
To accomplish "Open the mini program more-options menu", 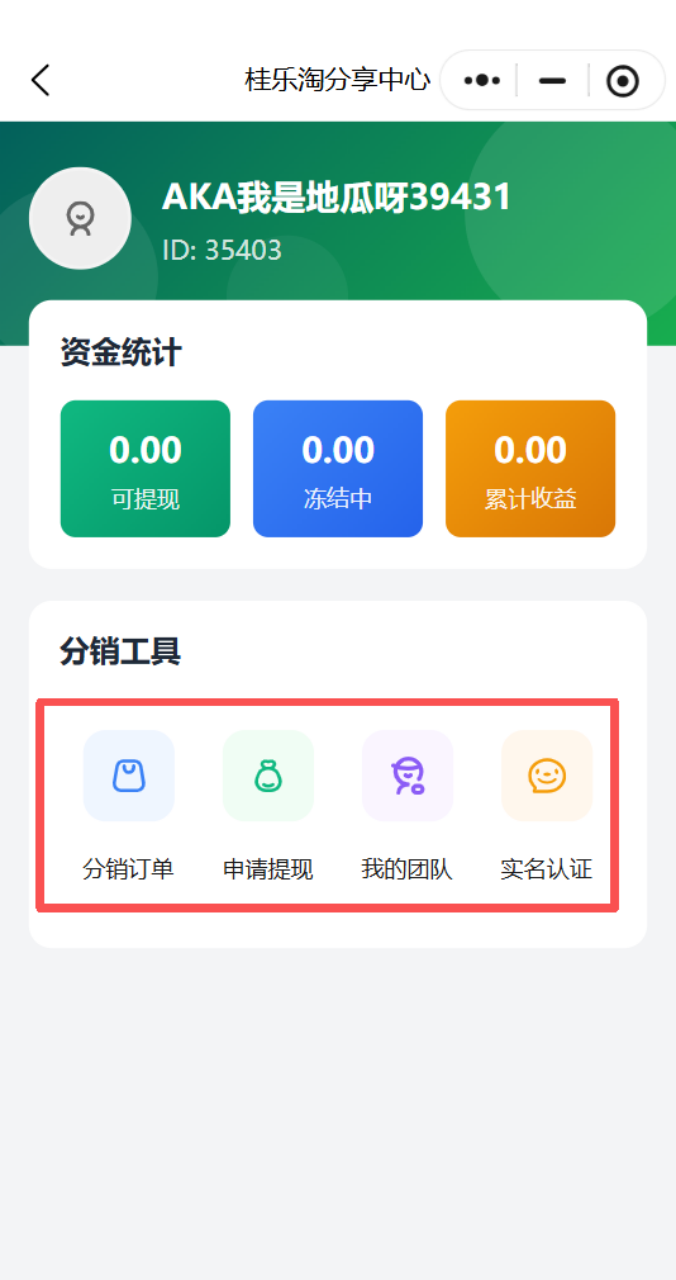I will point(482,80).
